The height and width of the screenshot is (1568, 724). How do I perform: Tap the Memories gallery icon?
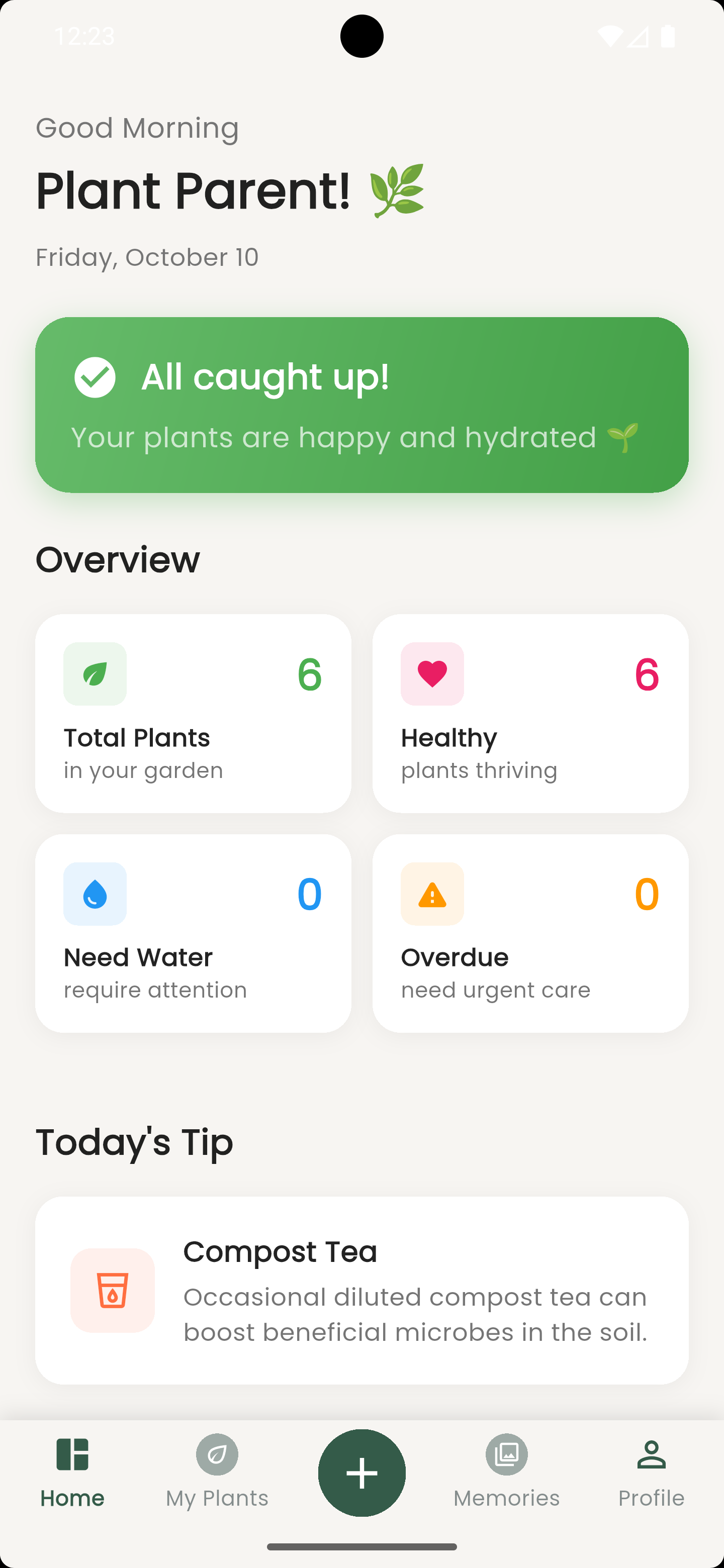[x=506, y=1456]
